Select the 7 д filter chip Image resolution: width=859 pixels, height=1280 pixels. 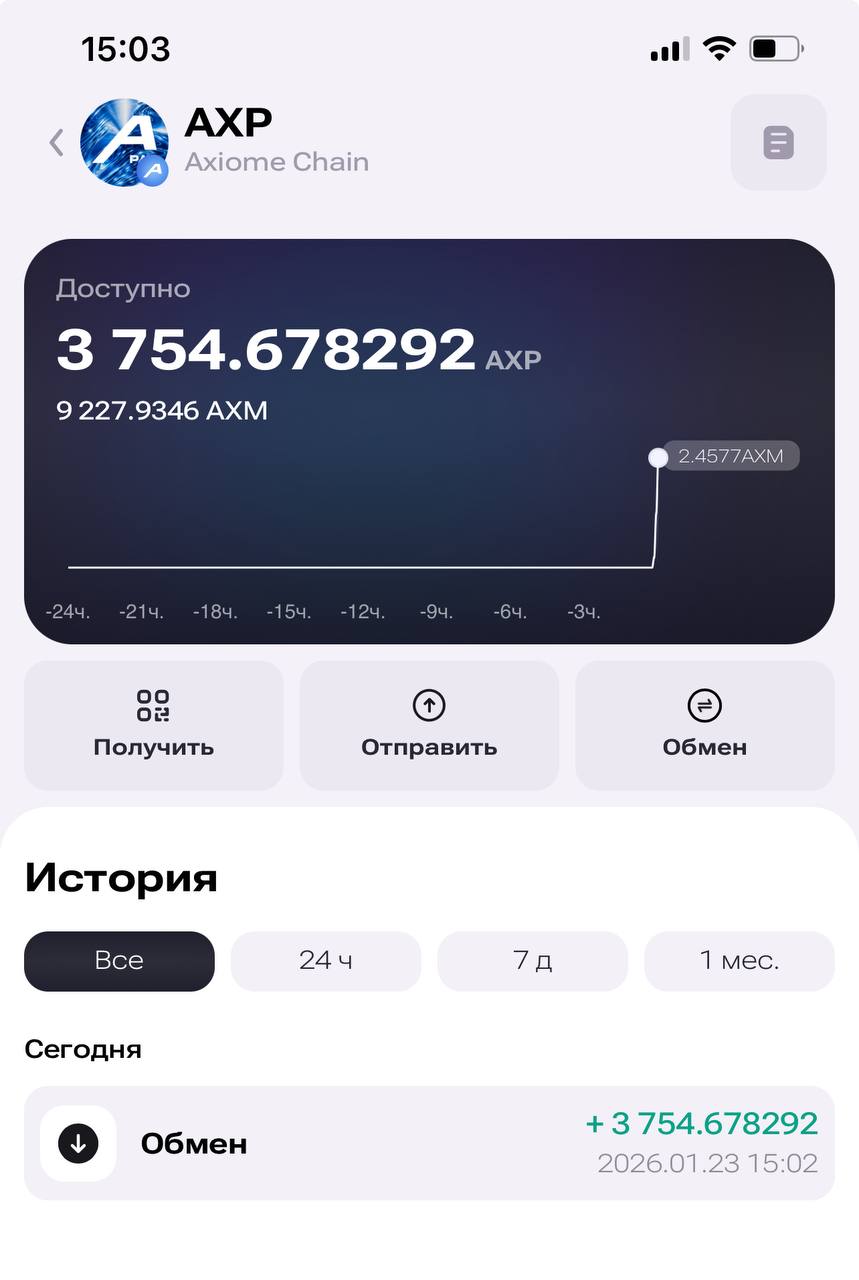click(532, 960)
